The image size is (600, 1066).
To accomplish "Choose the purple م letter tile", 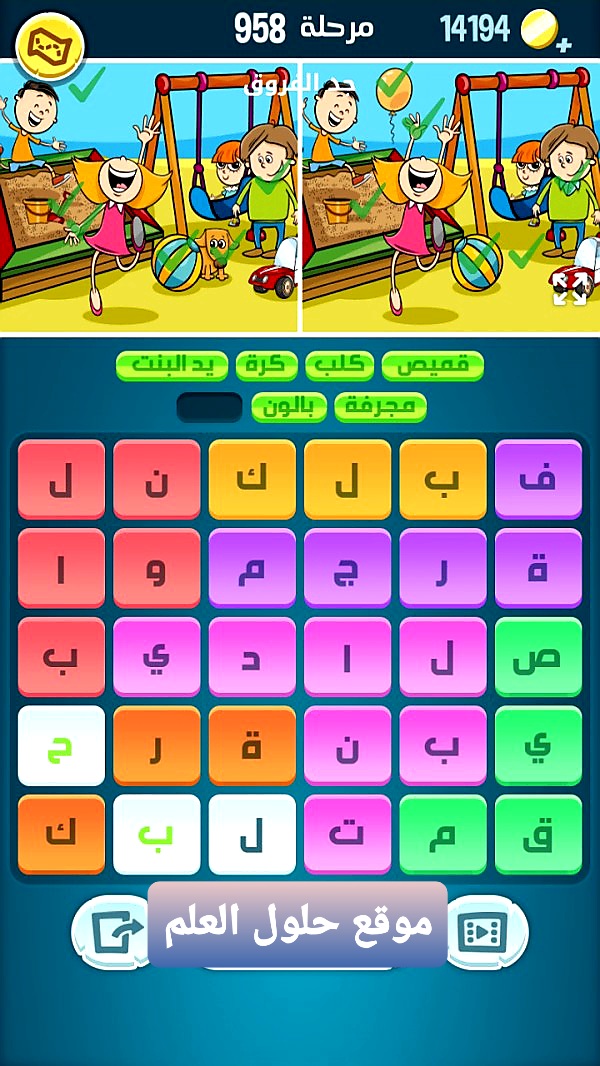I will (252, 569).
